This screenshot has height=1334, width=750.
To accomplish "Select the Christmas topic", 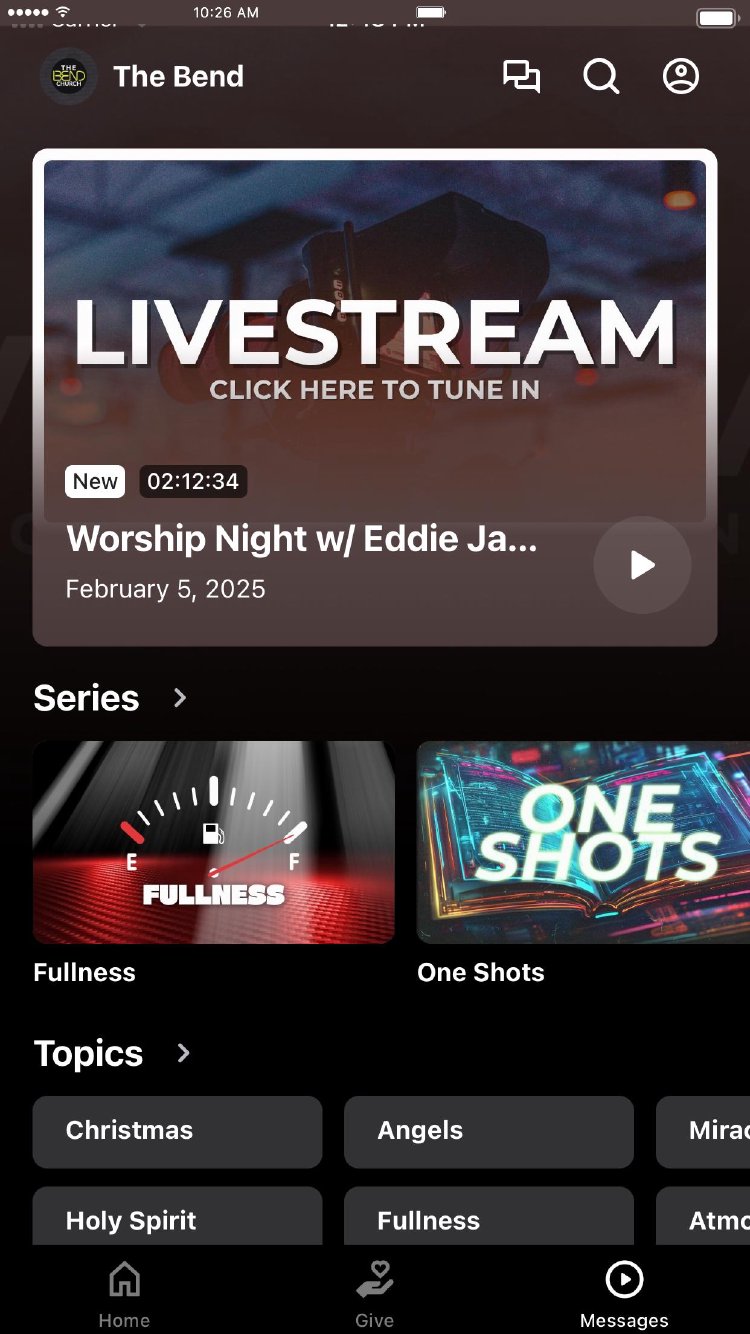I will [177, 1131].
